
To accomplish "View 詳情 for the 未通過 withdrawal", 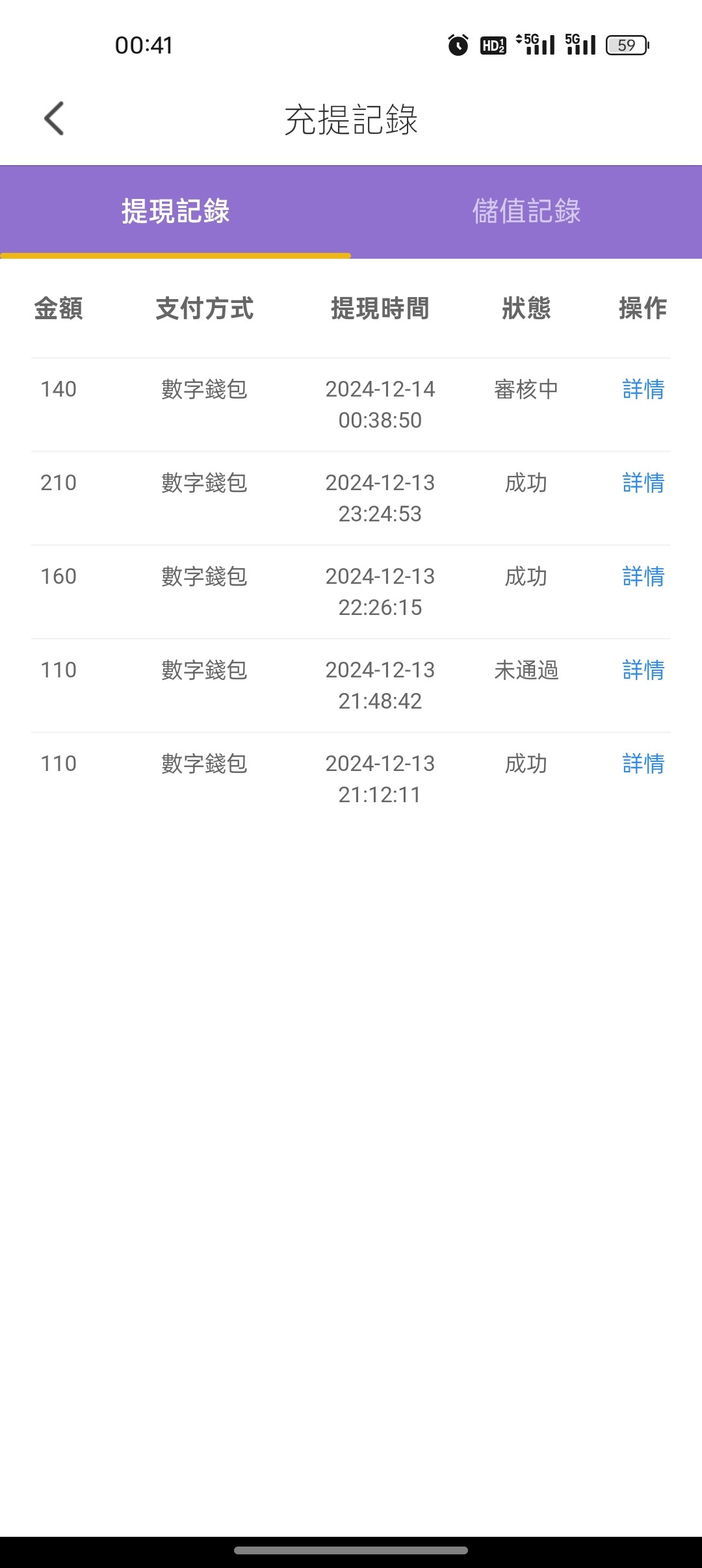I will 643,670.
